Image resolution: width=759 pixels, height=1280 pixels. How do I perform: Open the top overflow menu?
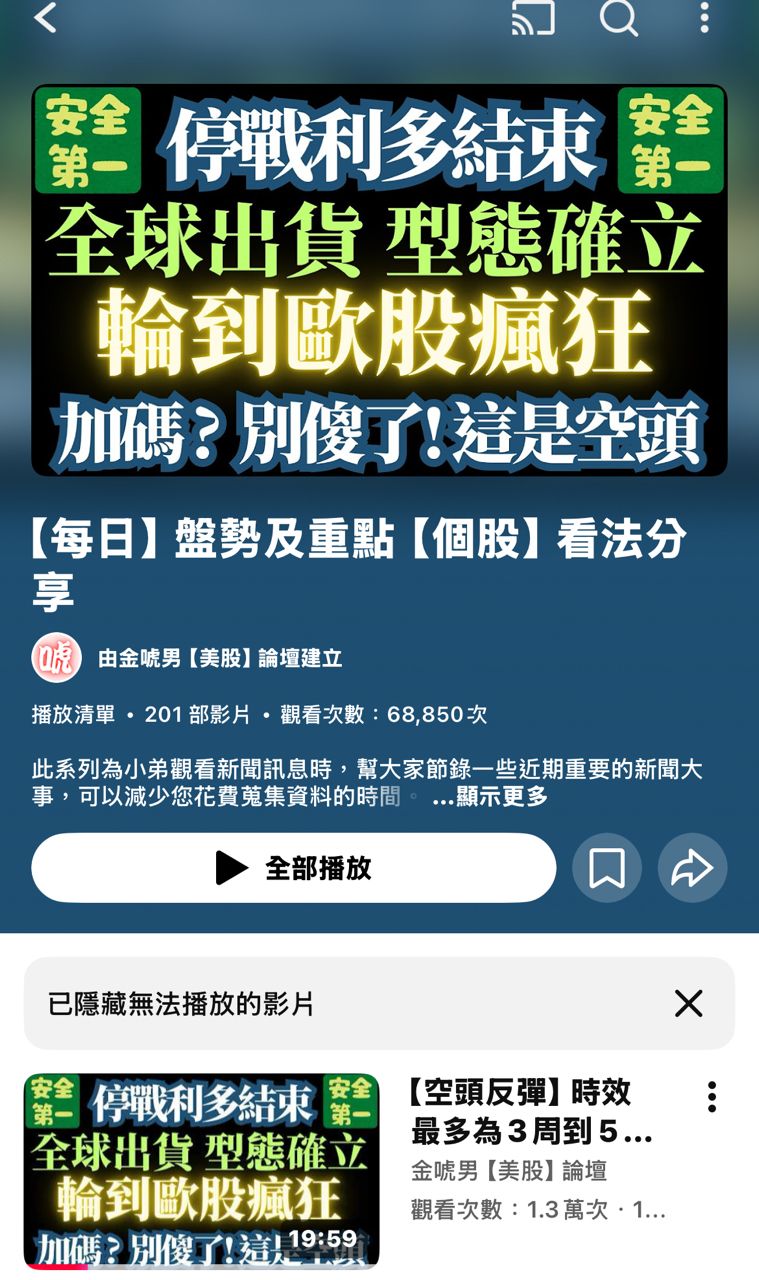(x=704, y=17)
